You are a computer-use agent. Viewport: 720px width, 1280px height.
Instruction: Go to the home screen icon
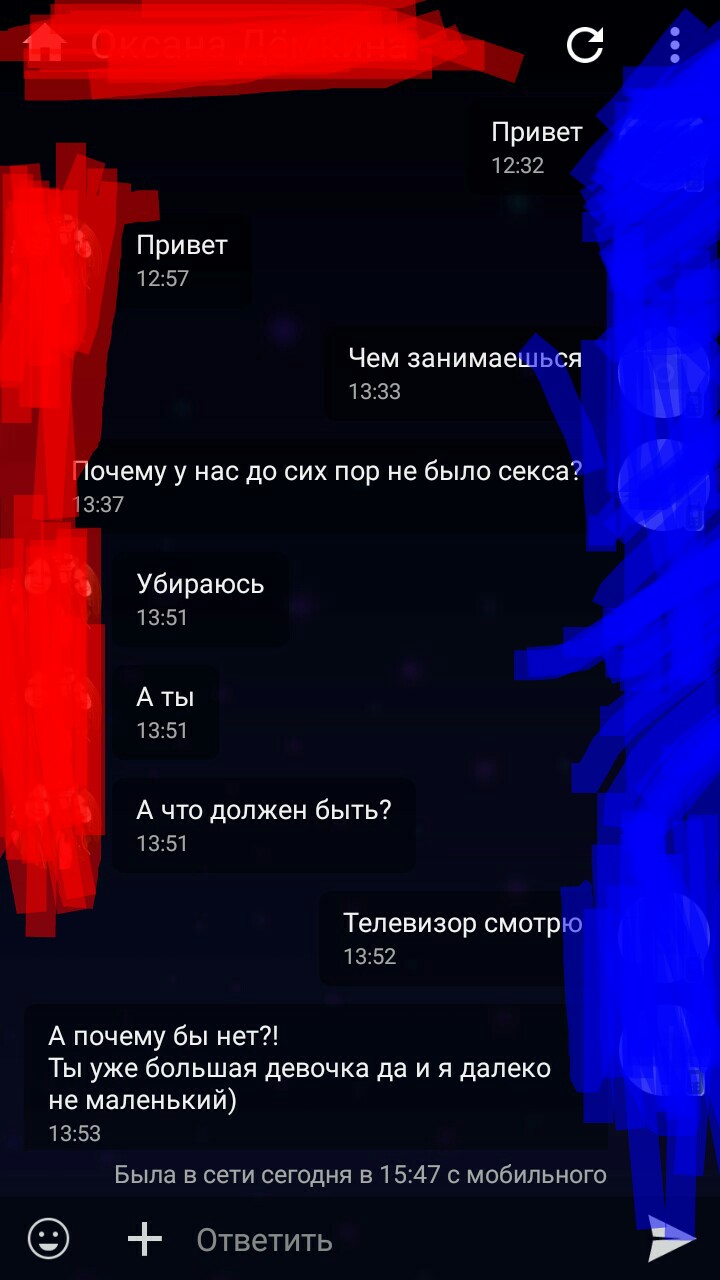point(44,43)
